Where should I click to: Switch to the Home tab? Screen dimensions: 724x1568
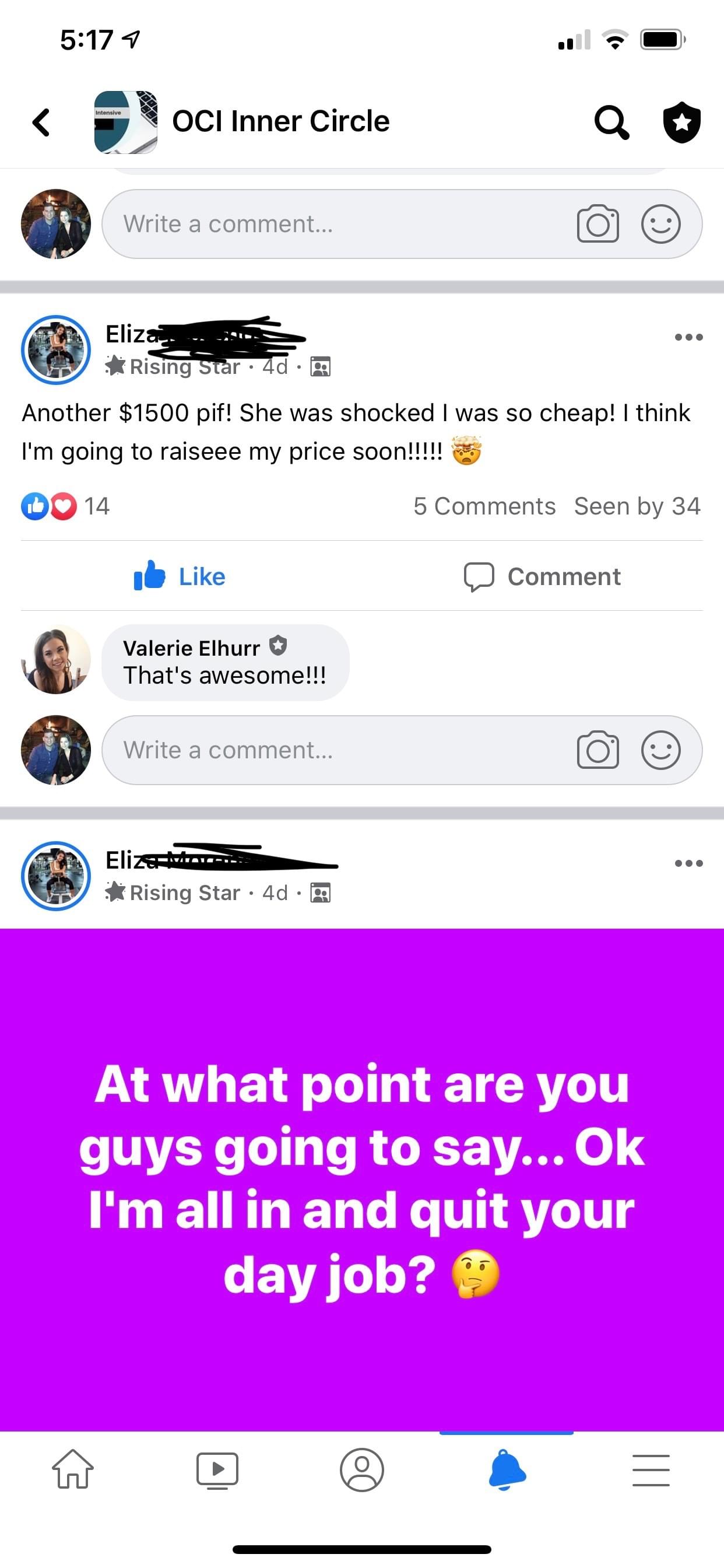[x=73, y=1469]
